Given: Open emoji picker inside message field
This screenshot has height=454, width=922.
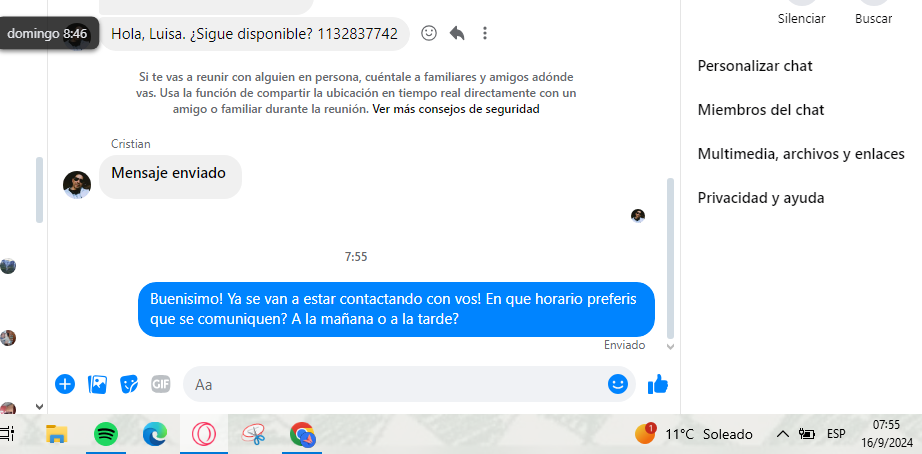Looking at the screenshot, I should (x=618, y=384).
